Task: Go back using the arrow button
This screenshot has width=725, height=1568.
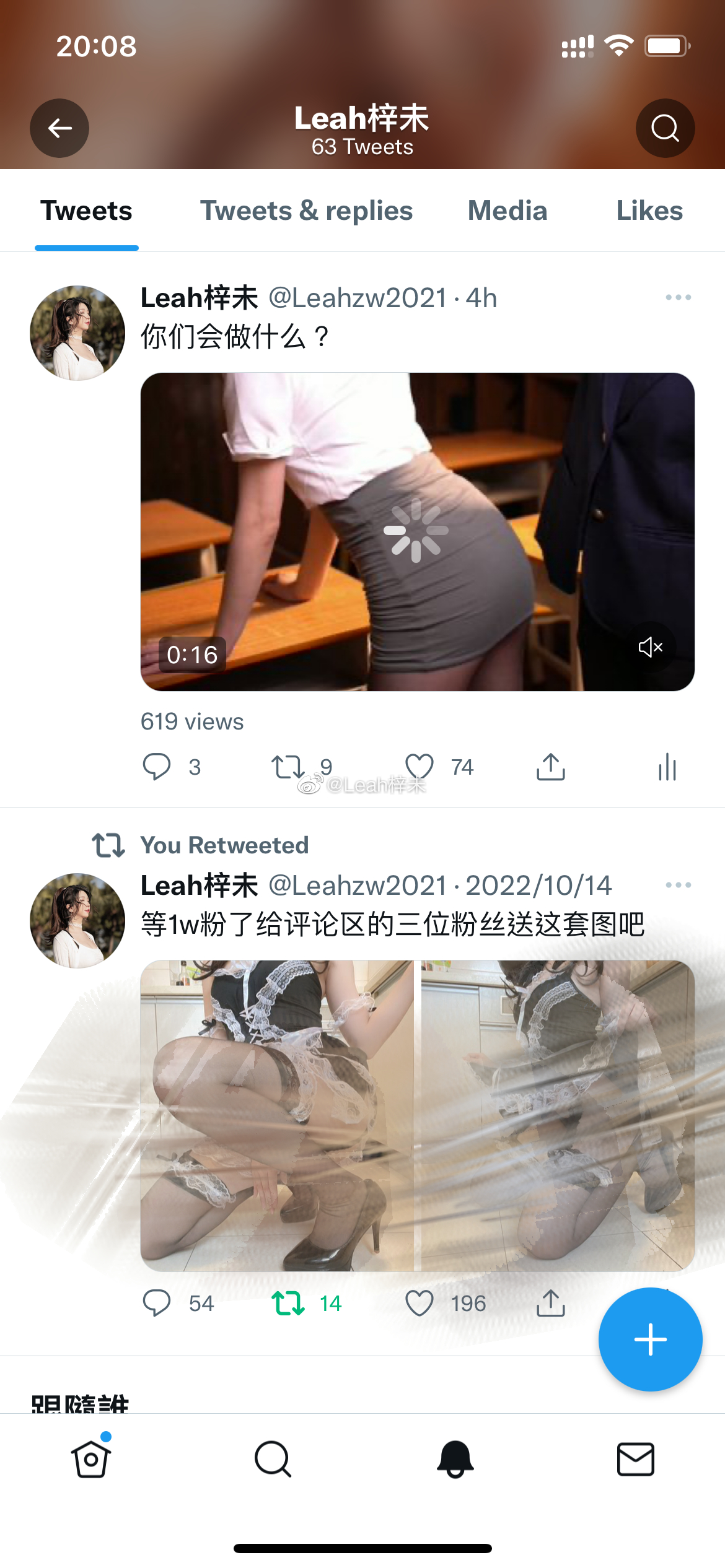Action: [x=59, y=128]
